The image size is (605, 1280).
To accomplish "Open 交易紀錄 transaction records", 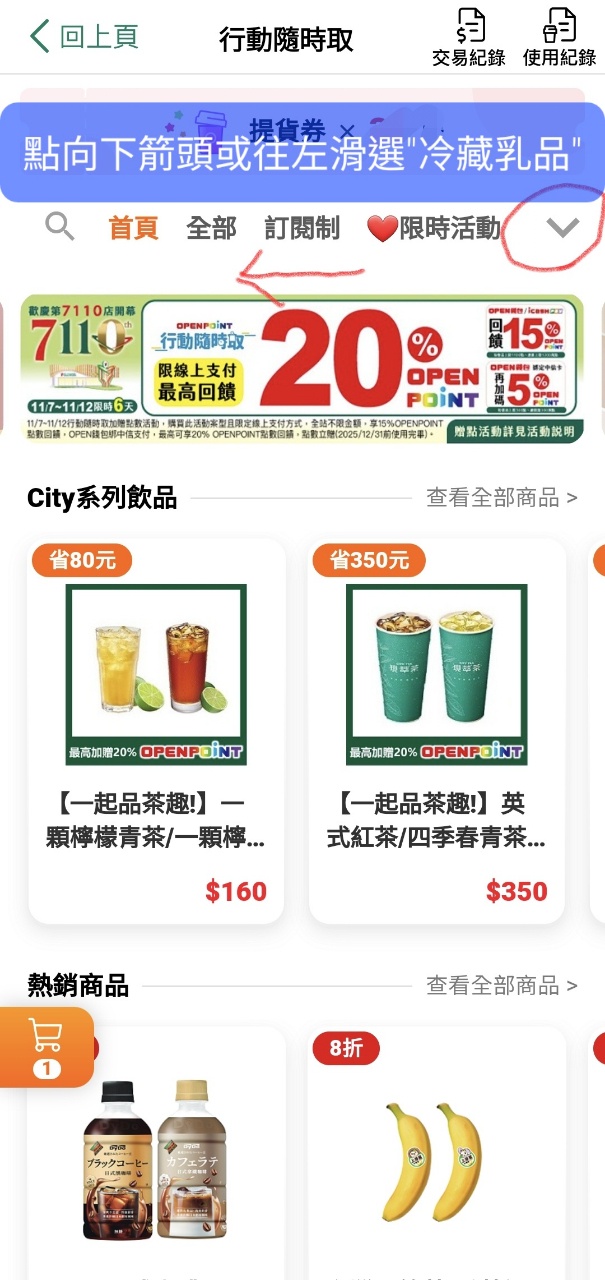I will 469,38.
